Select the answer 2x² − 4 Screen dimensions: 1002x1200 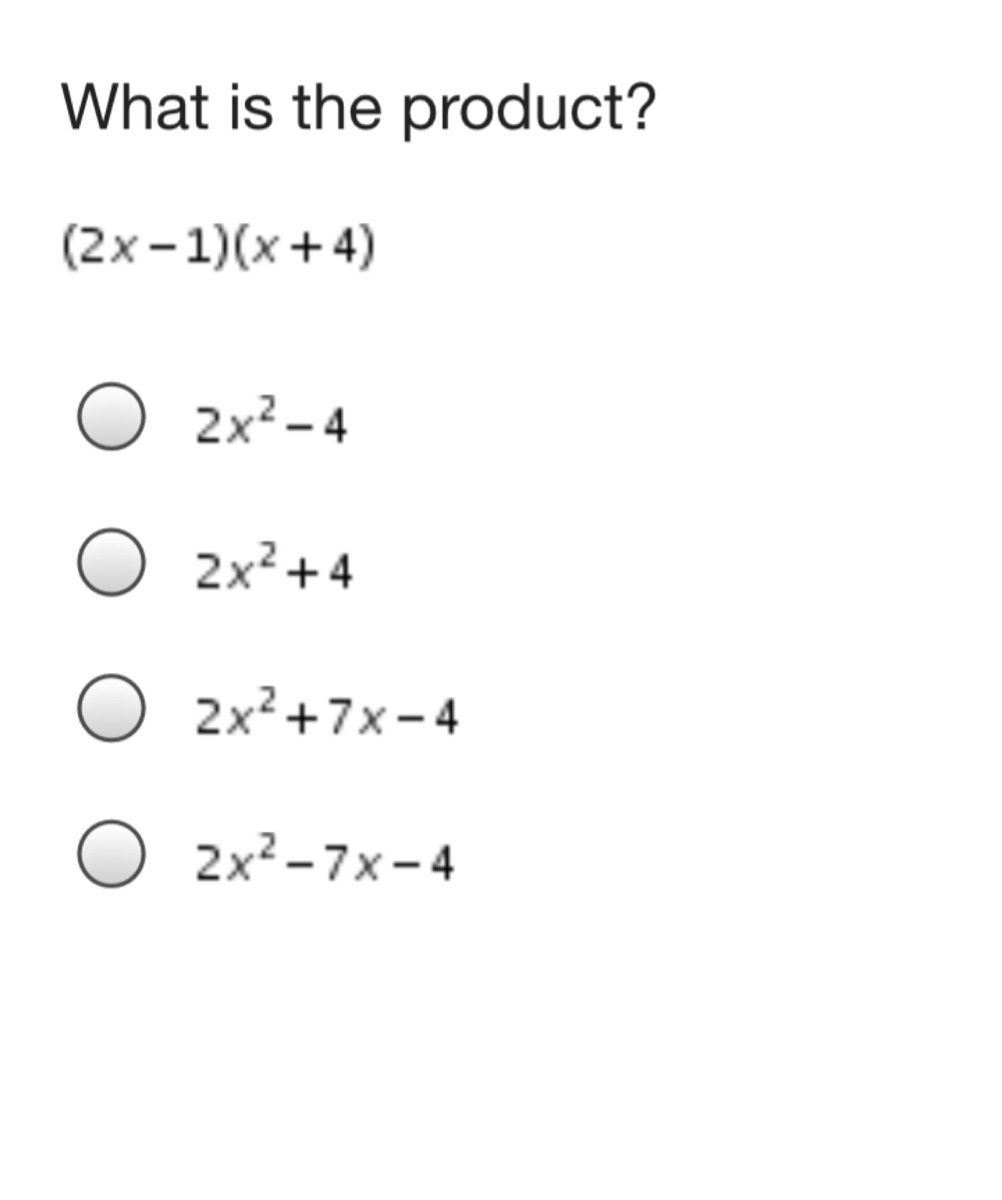pyautogui.click(x=111, y=417)
